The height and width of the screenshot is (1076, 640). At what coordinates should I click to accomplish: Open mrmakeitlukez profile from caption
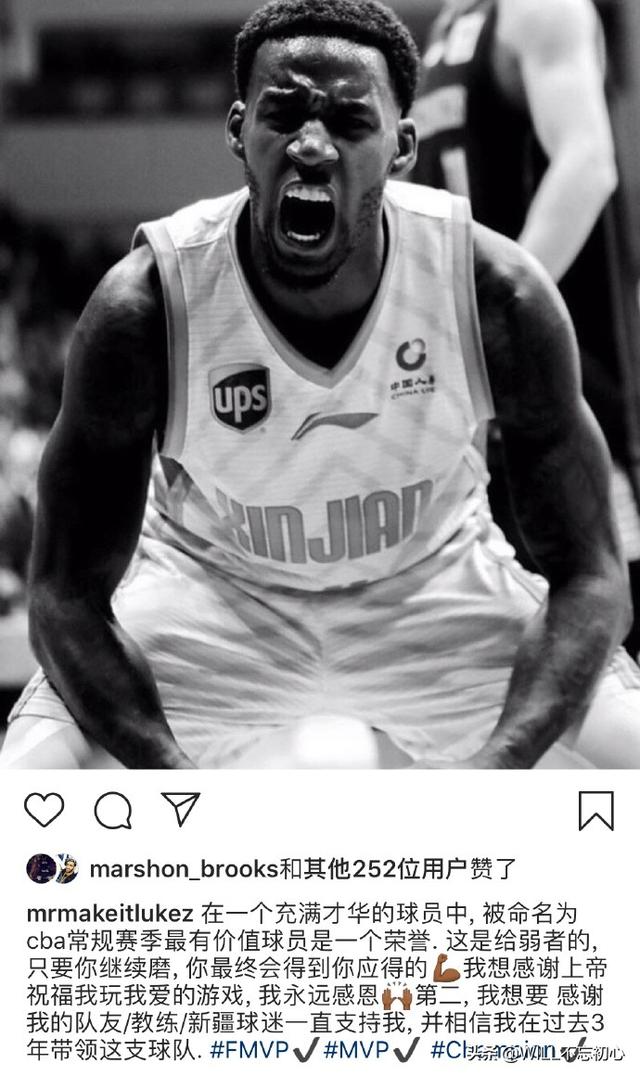[x=110, y=914]
